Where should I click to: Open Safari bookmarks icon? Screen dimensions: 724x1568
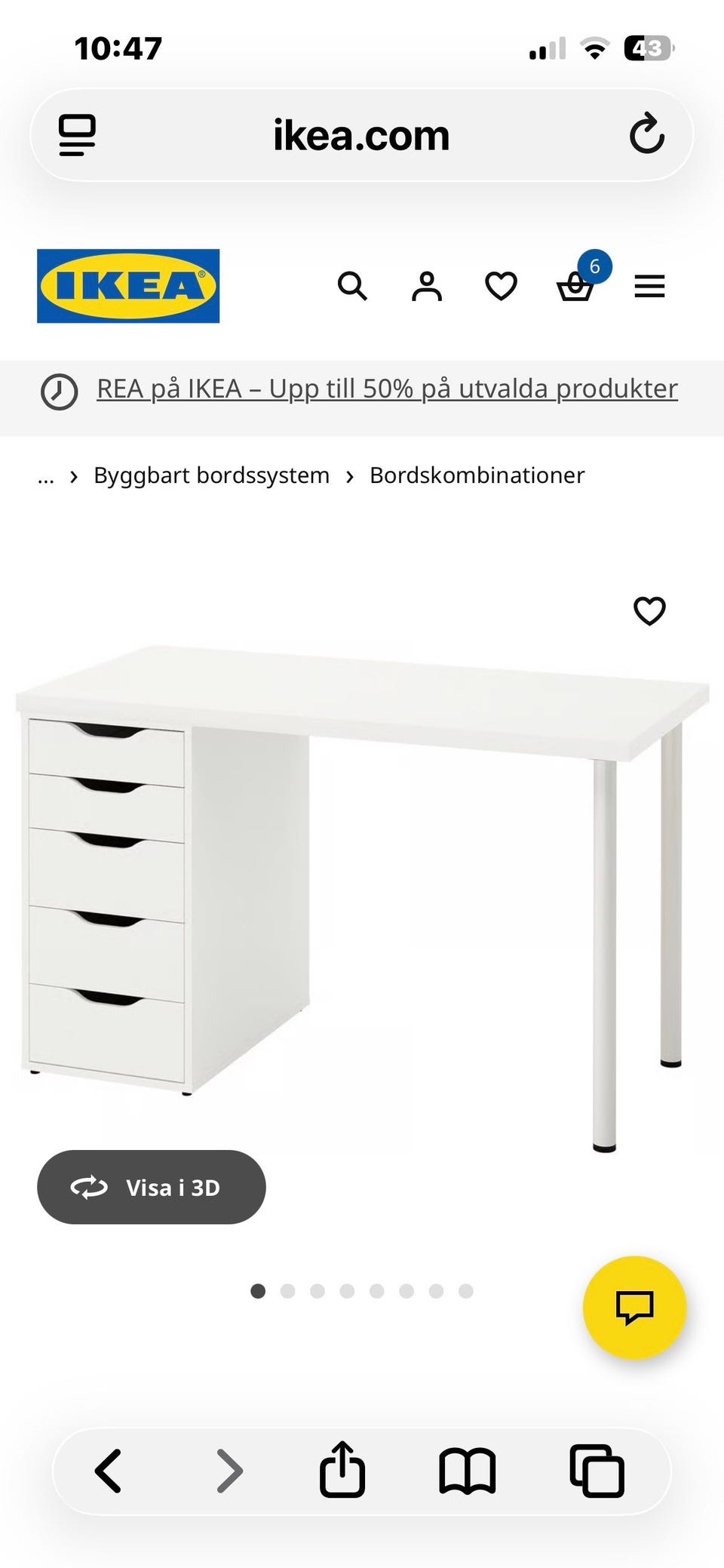tap(468, 1468)
